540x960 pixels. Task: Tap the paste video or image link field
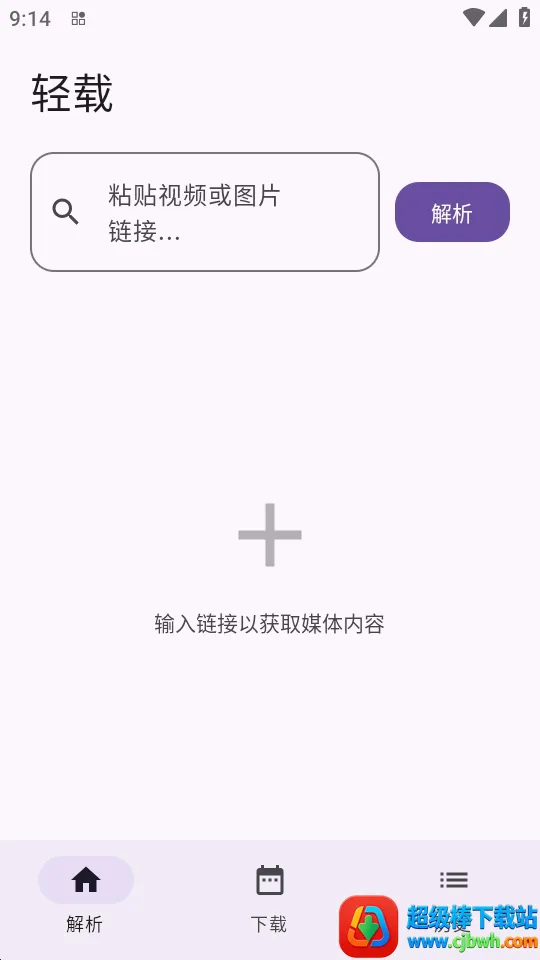click(205, 212)
